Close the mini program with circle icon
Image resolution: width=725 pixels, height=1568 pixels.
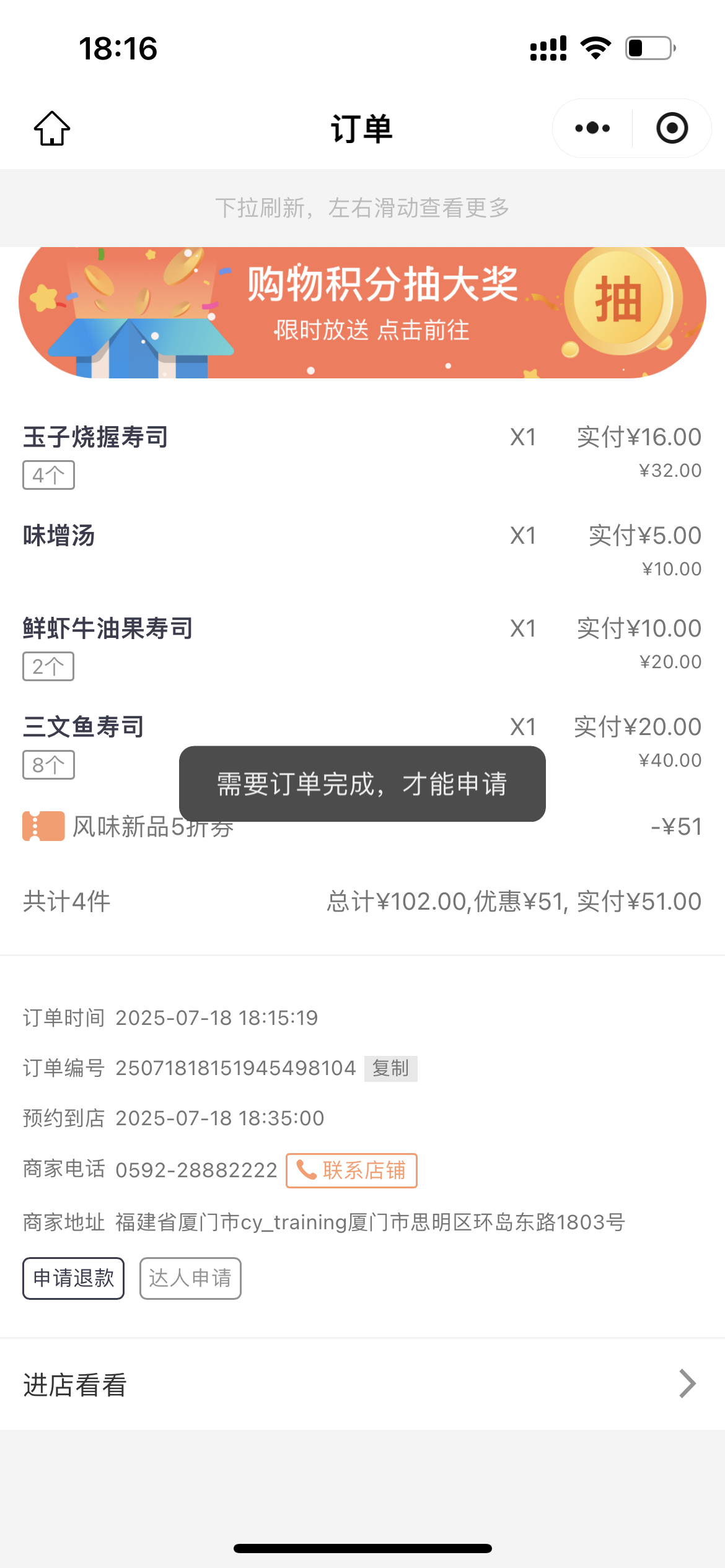click(672, 128)
